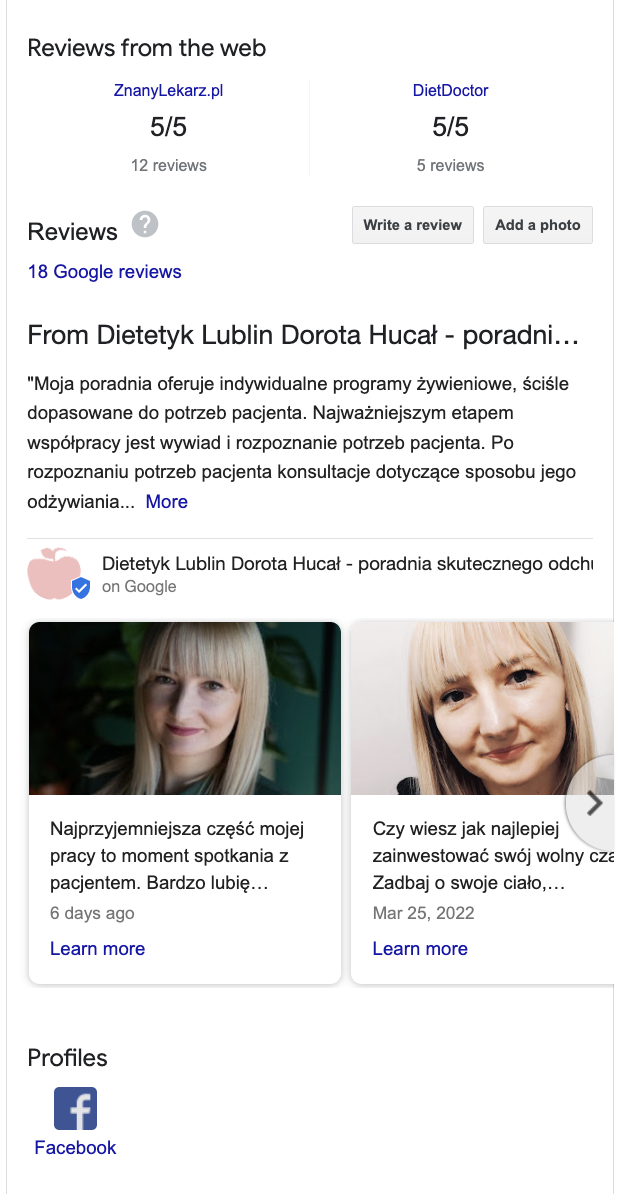Viewport: 624px width, 1194px height.
Task: Tap Learn more on the 6 days ago post
Action: 97,949
